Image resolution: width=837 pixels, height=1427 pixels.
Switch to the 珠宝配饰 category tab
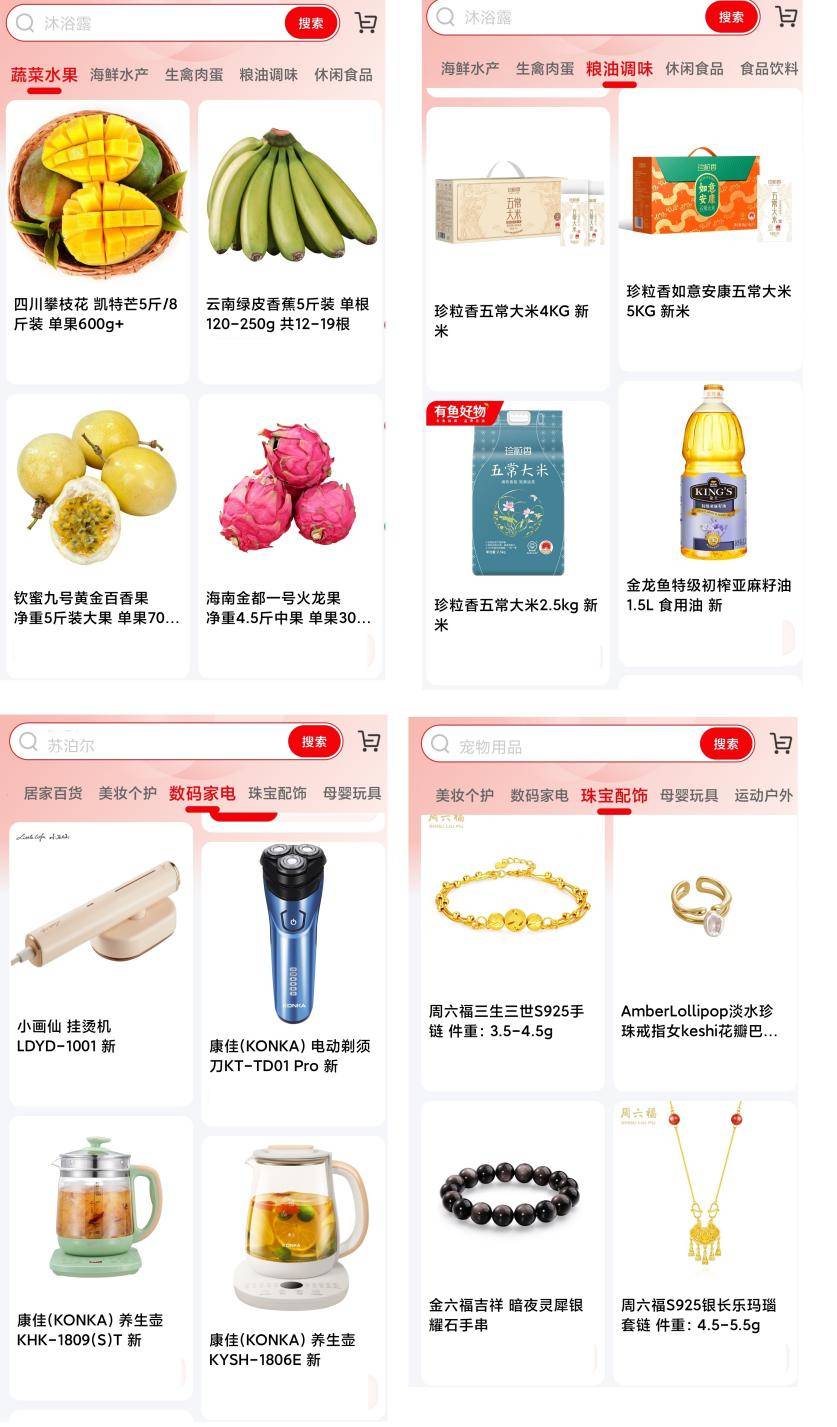[x=613, y=796]
